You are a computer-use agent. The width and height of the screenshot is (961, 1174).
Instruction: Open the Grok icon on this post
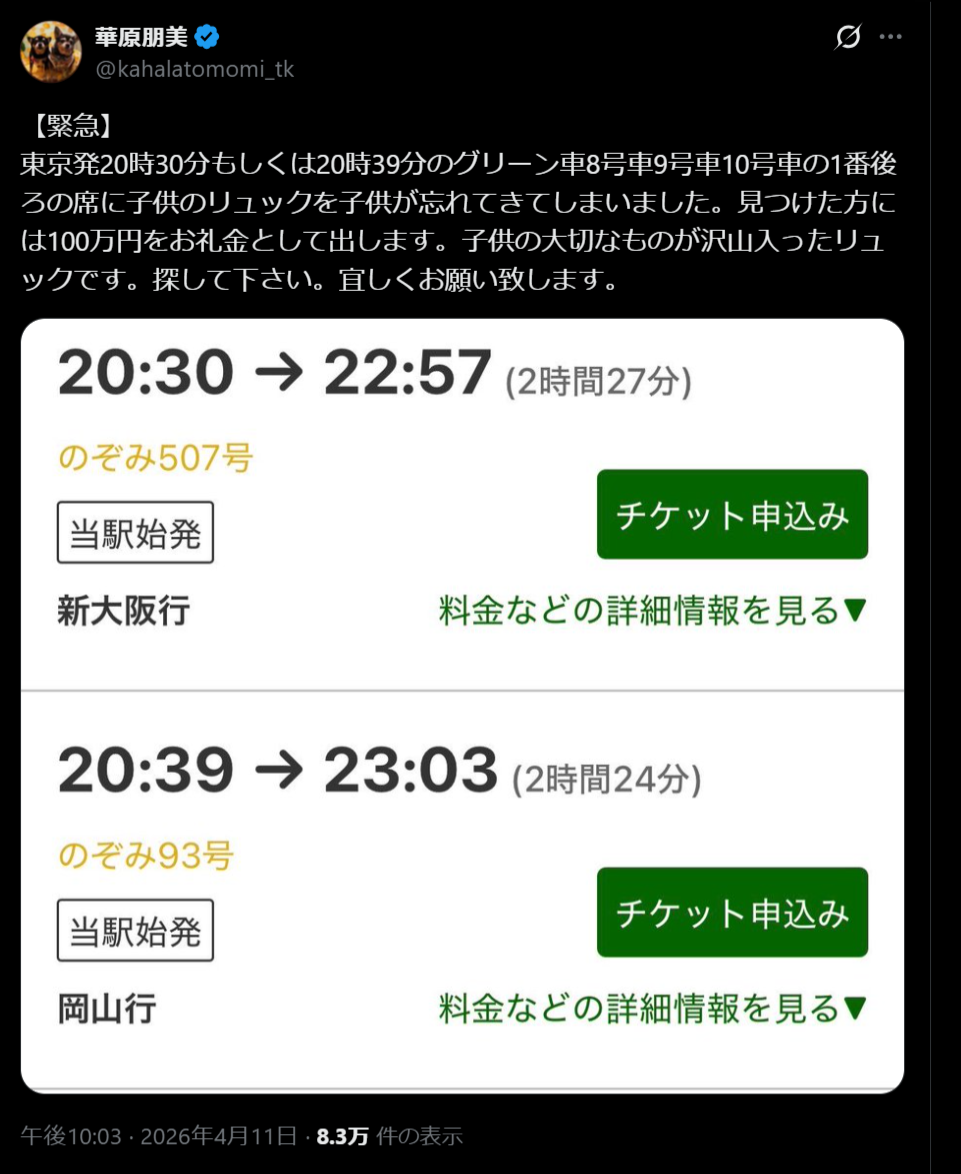tap(847, 38)
